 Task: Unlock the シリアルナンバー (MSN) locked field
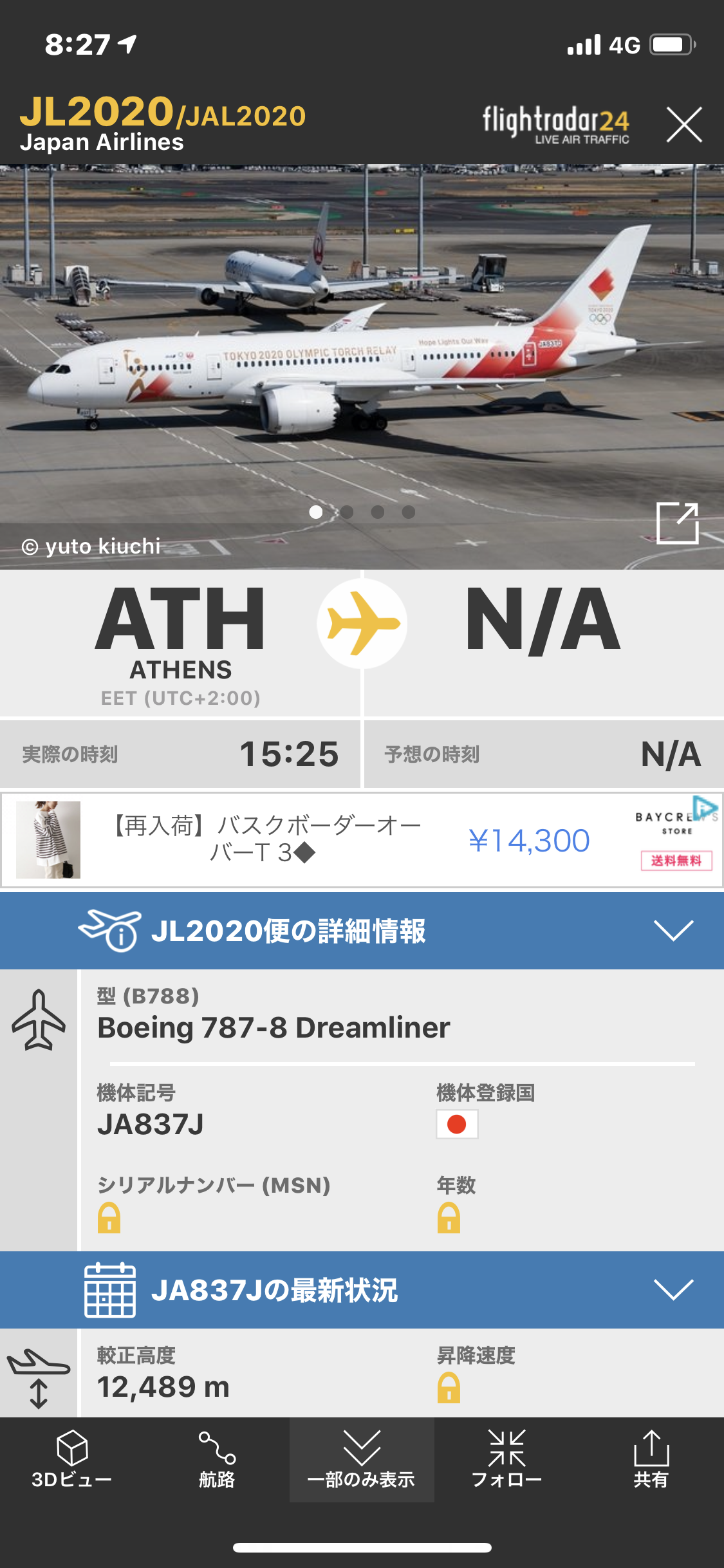pos(109,1218)
